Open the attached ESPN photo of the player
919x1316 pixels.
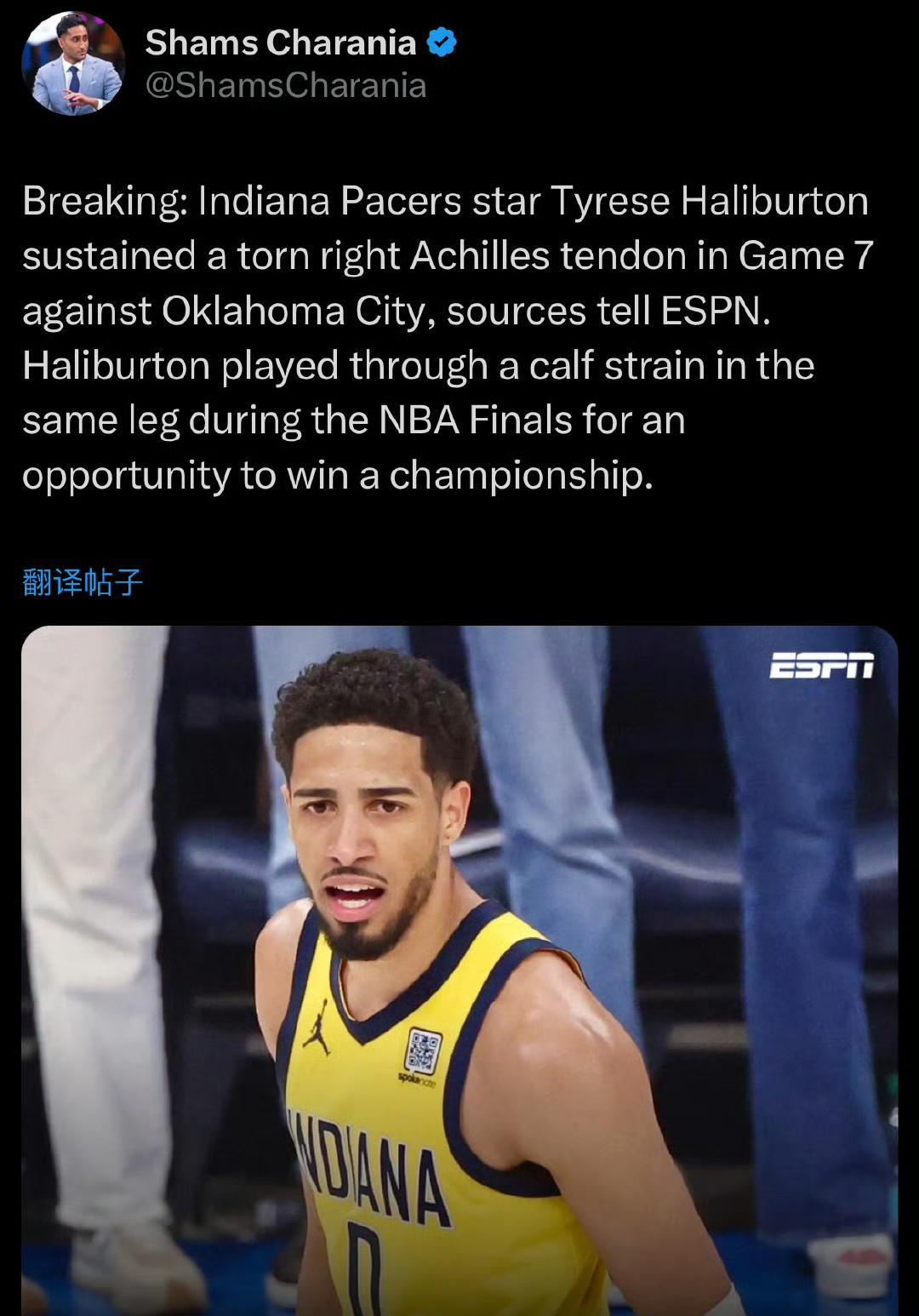point(459,970)
